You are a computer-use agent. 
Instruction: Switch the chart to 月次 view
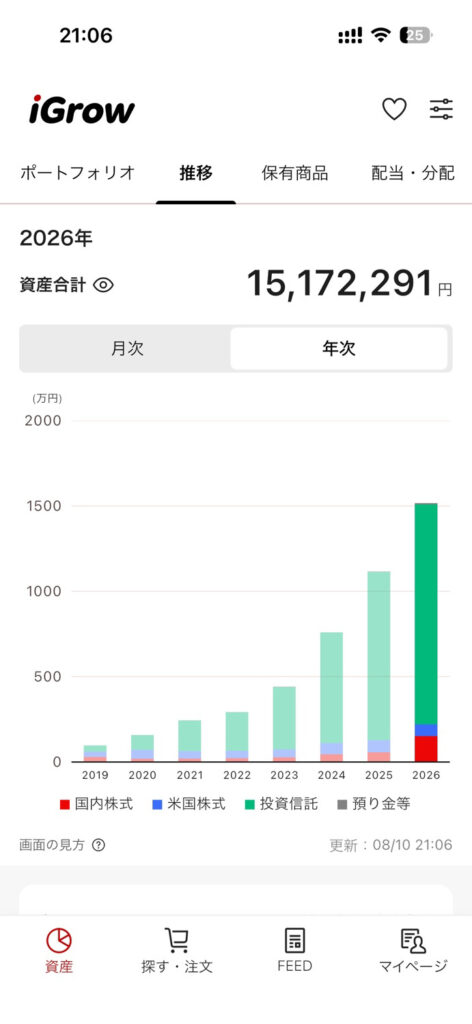(127, 349)
